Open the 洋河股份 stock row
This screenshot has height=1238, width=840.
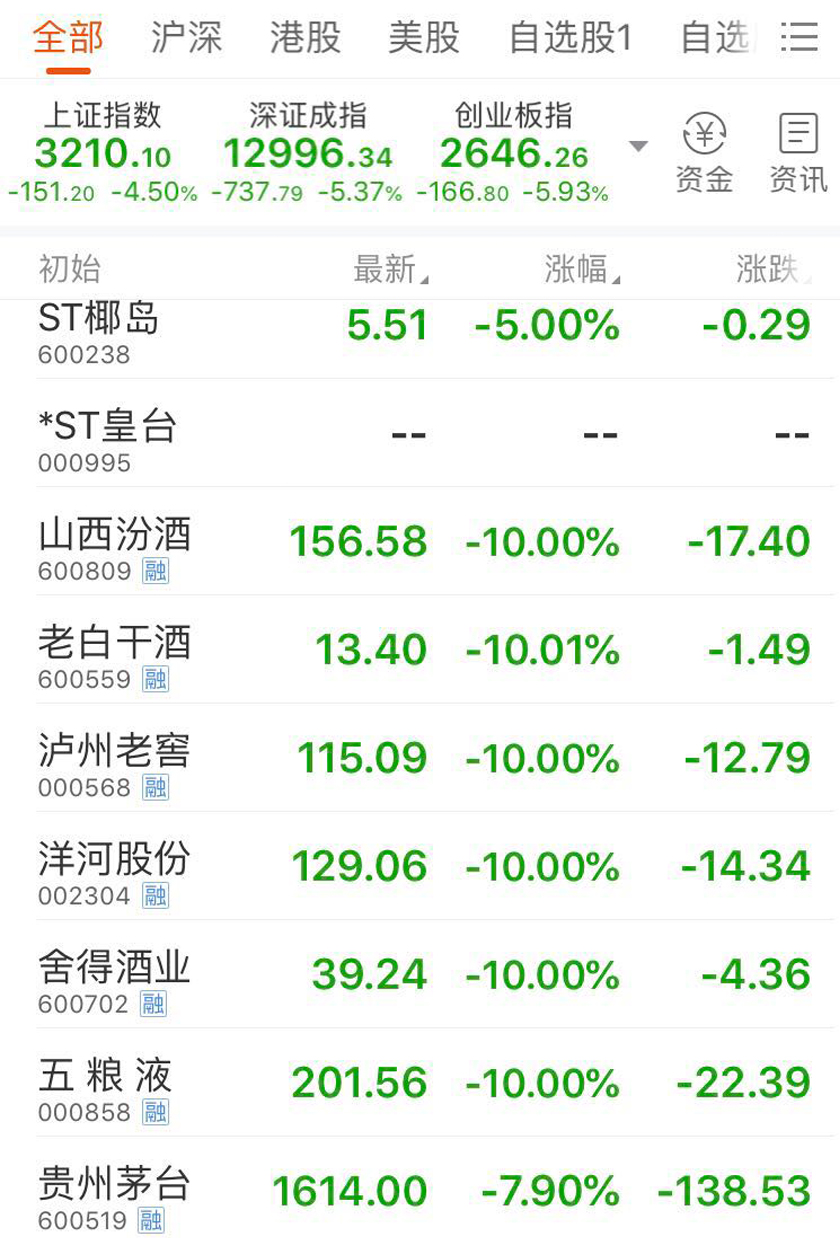tap(420, 866)
